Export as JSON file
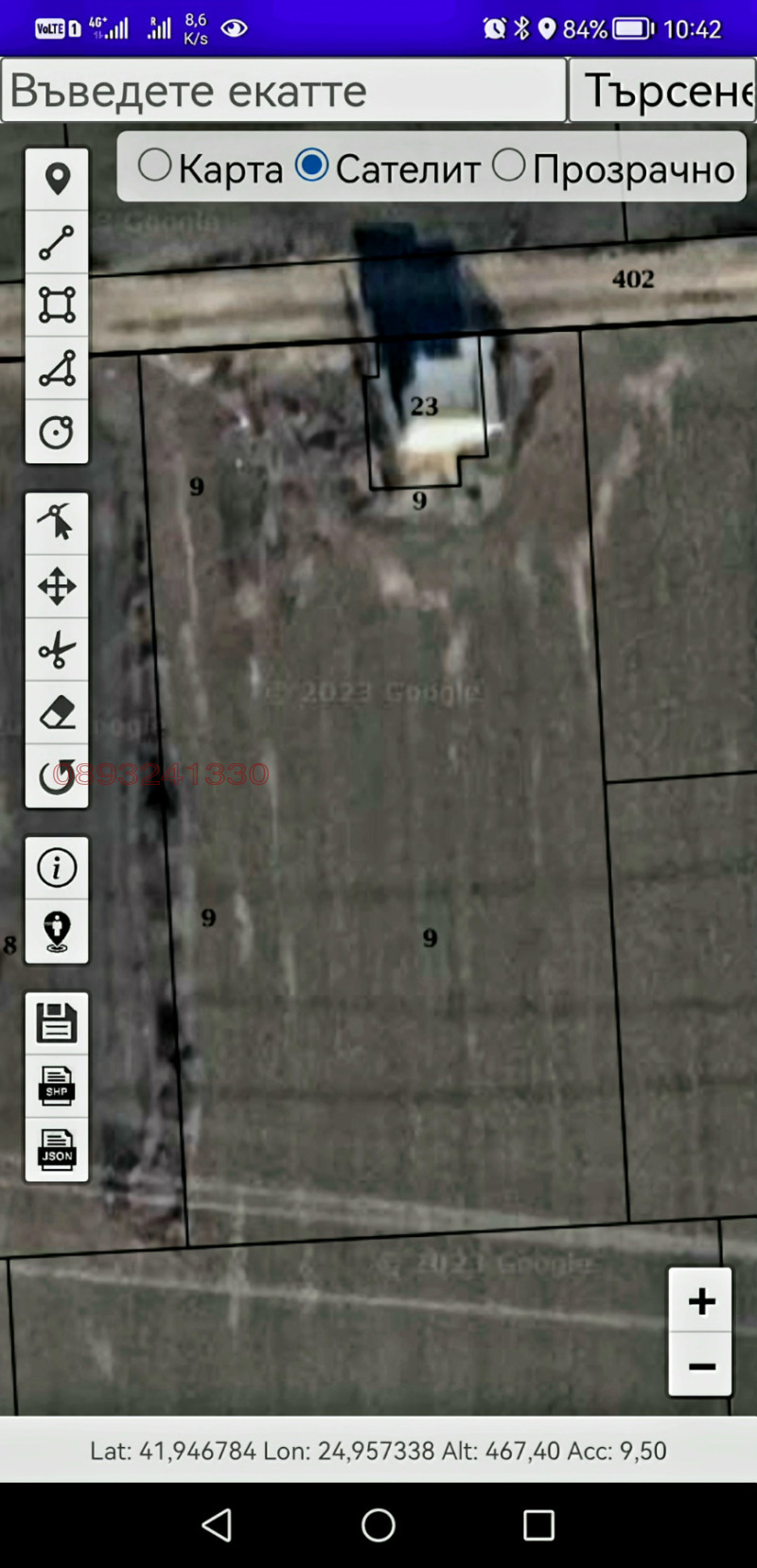The height and width of the screenshot is (1568, 757). pos(57,1150)
